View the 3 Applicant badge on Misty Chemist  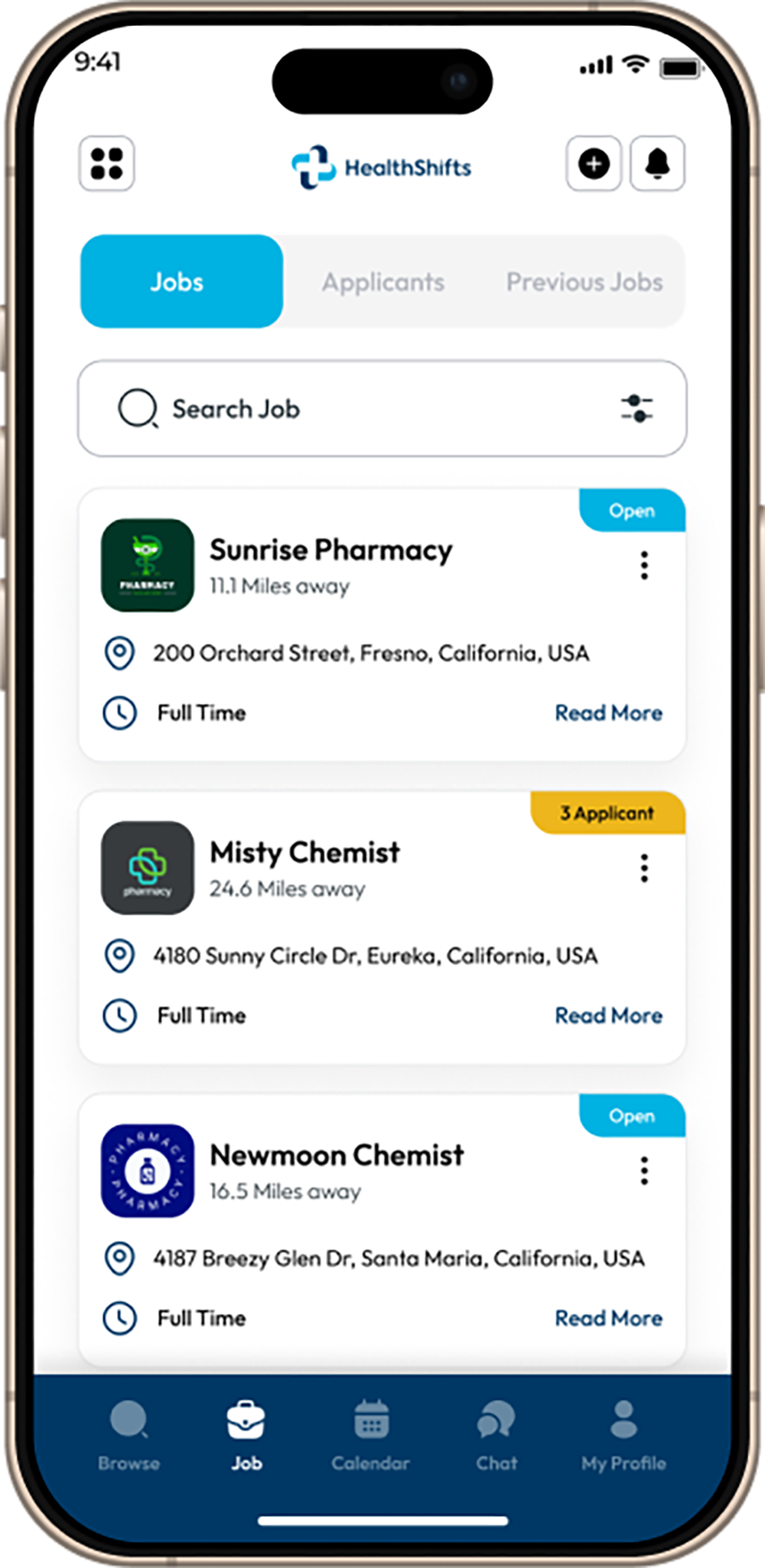coord(607,813)
